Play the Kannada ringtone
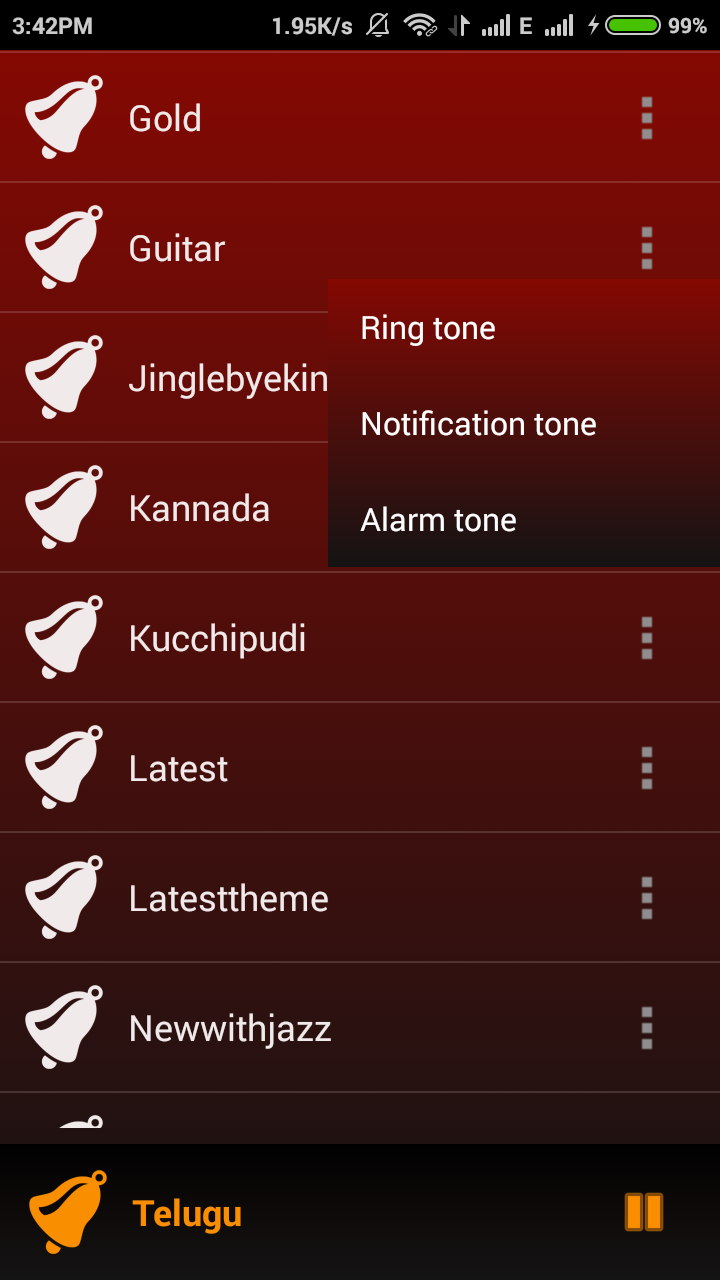 199,509
